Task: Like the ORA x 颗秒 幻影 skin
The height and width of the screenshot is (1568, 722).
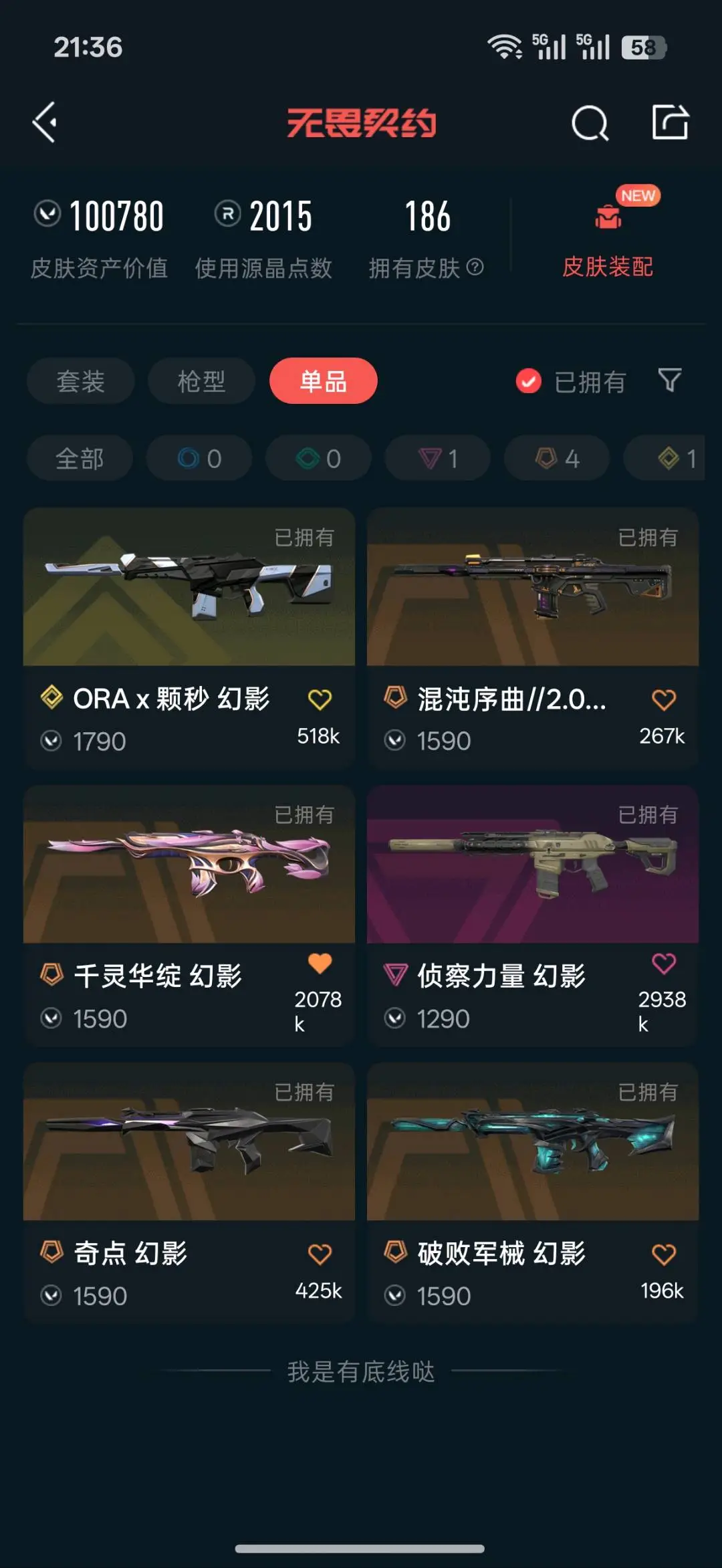Action: [320, 700]
